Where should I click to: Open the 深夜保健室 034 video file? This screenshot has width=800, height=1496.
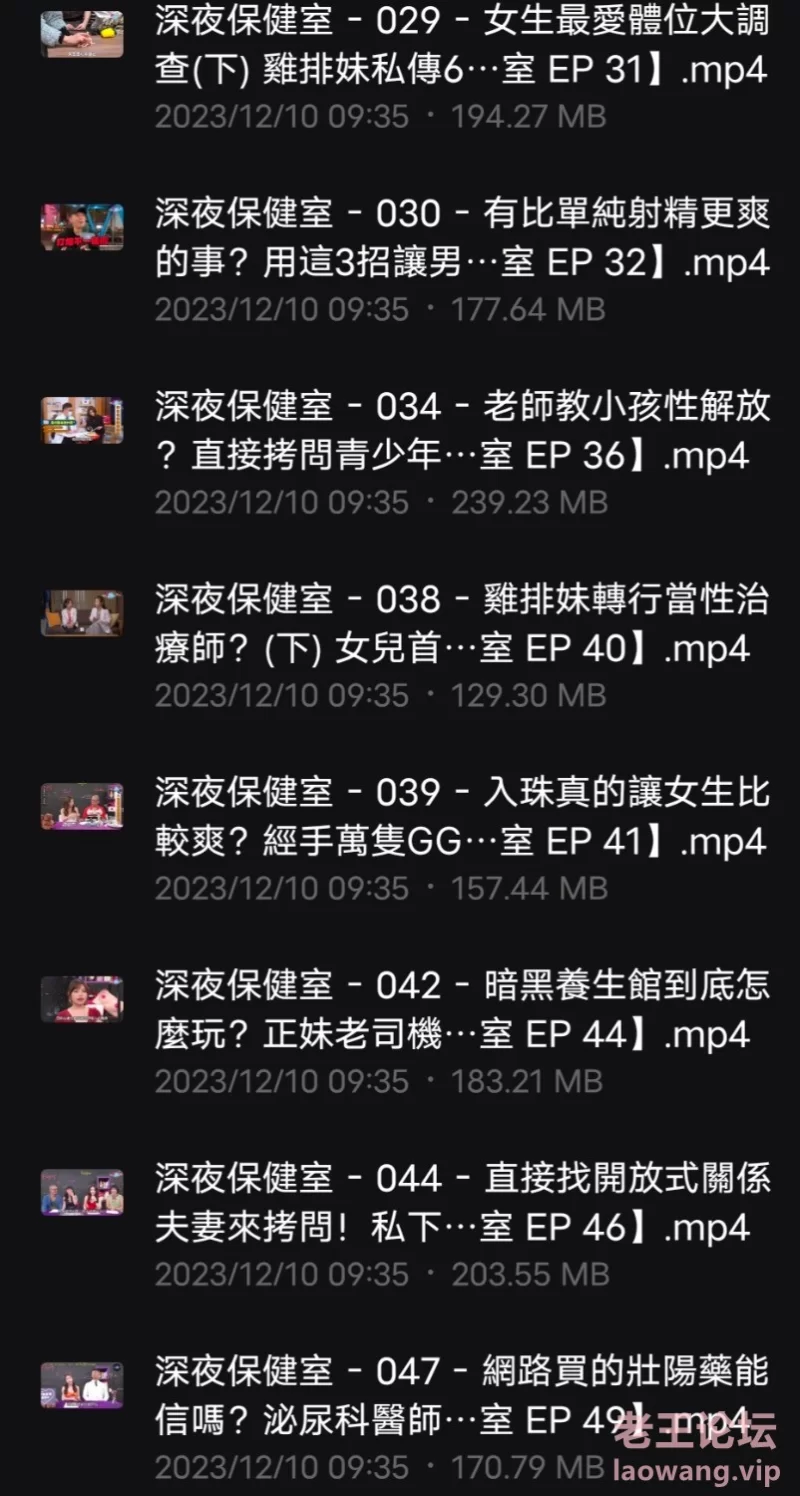point(460,432)
